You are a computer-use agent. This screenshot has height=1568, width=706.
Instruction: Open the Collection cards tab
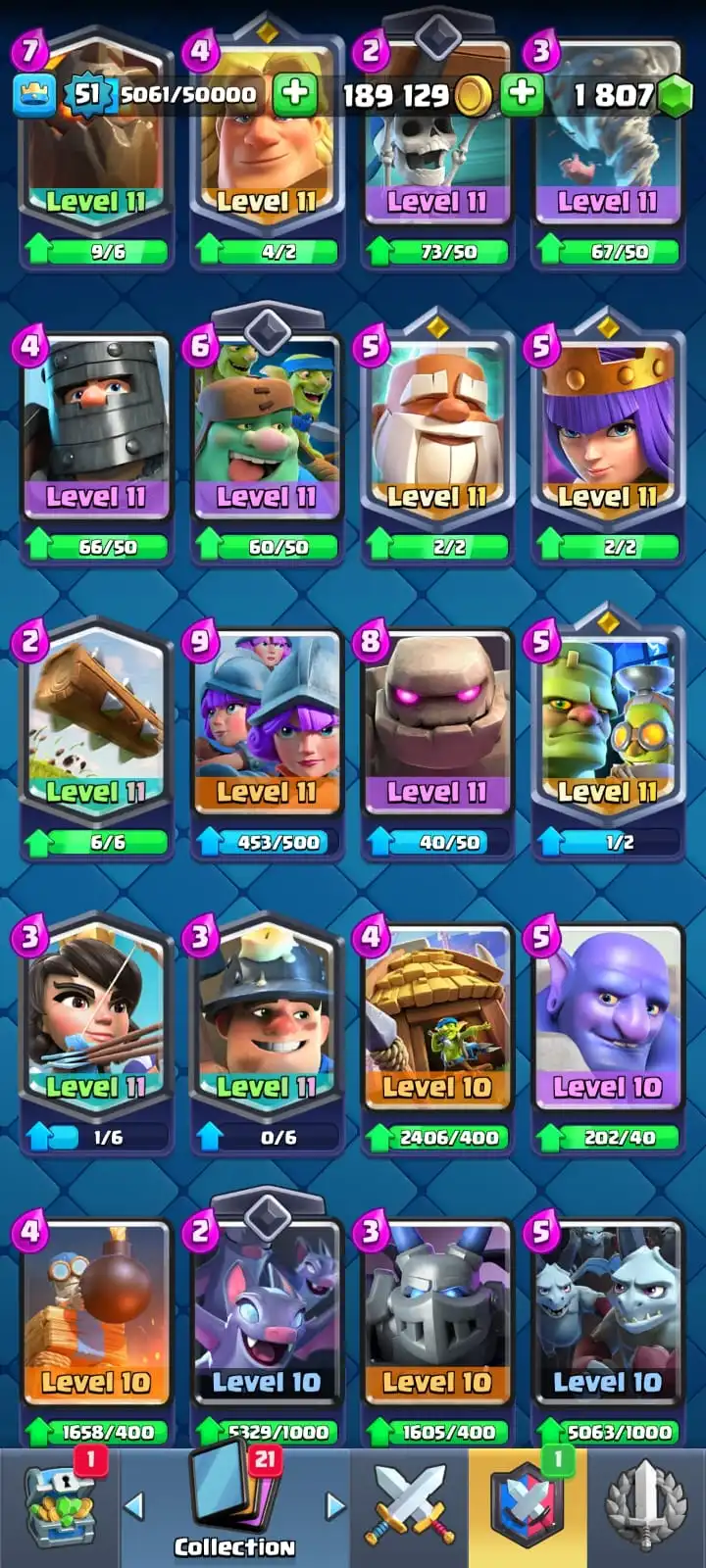[234, 1509]
